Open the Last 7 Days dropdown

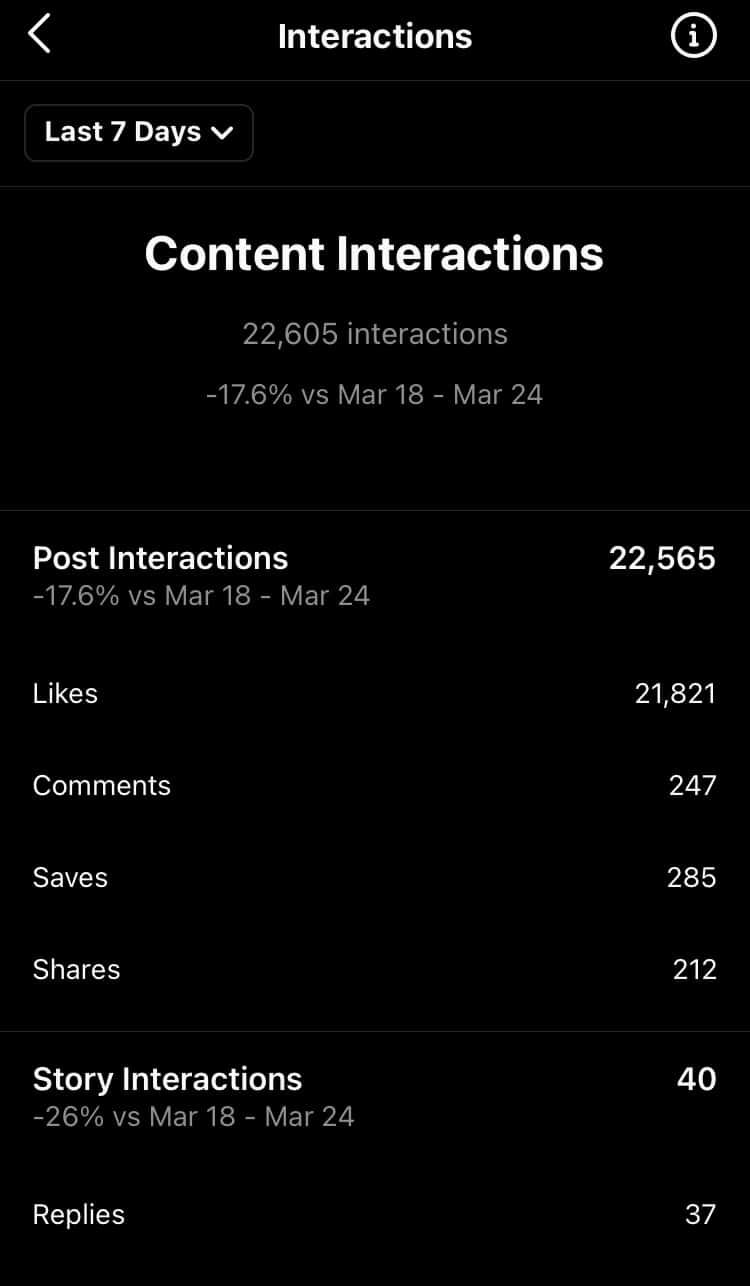click(x=139, y=133)
